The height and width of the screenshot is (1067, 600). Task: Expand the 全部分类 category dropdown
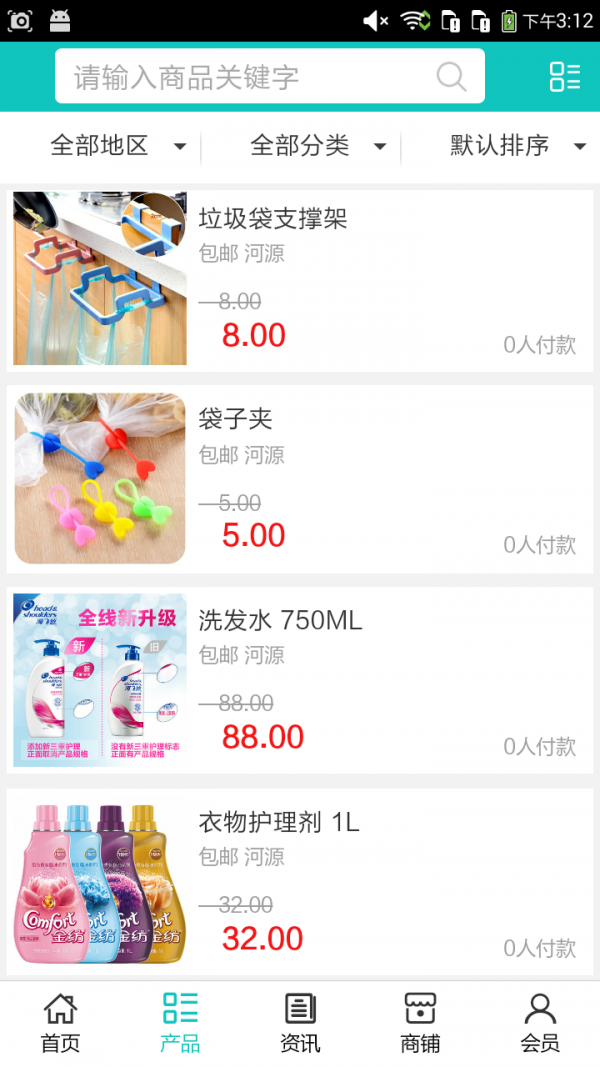click(317, 146)
